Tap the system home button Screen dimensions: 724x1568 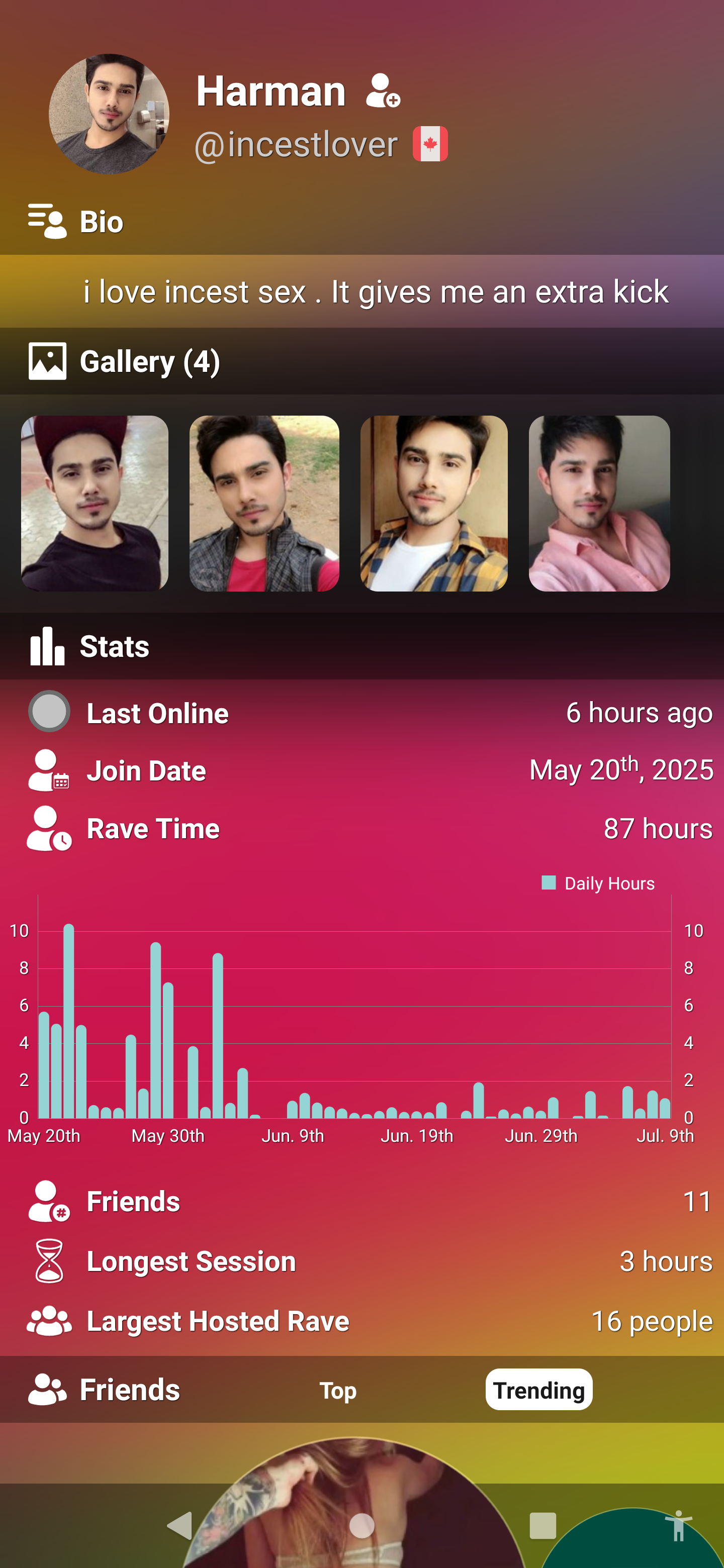click(361, 1526)
